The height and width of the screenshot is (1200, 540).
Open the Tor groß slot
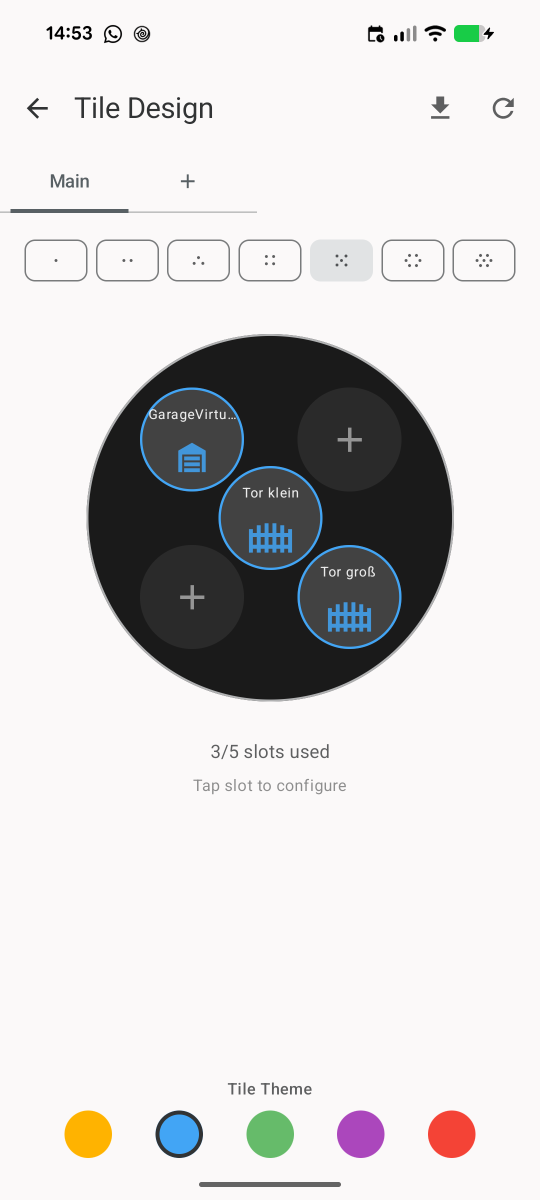pyautogui.click(x=349, y=597)
